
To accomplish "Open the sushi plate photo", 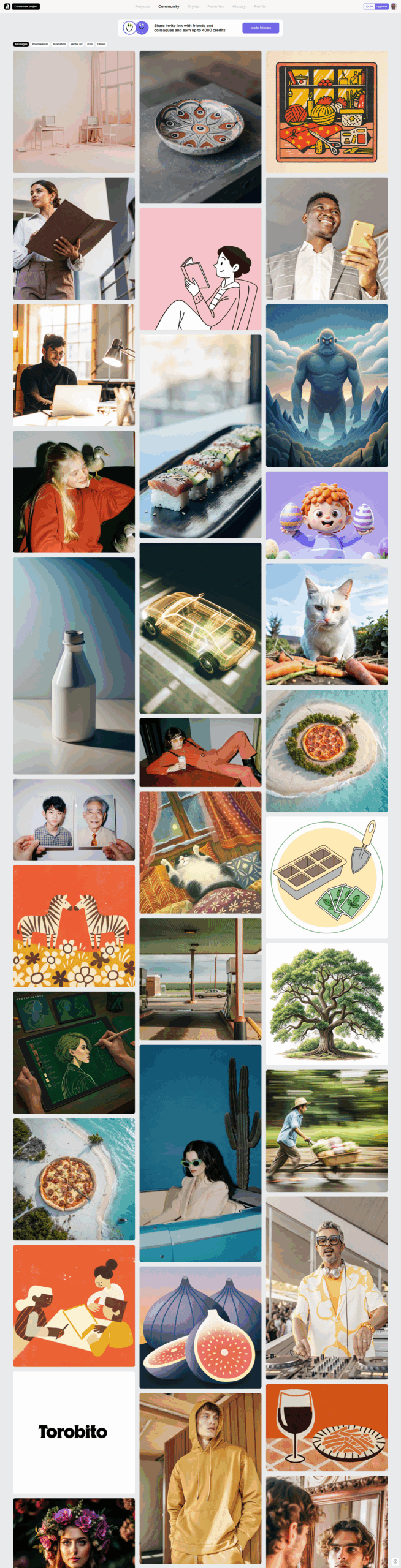I will pyautogui.click(x=200, y=436).
